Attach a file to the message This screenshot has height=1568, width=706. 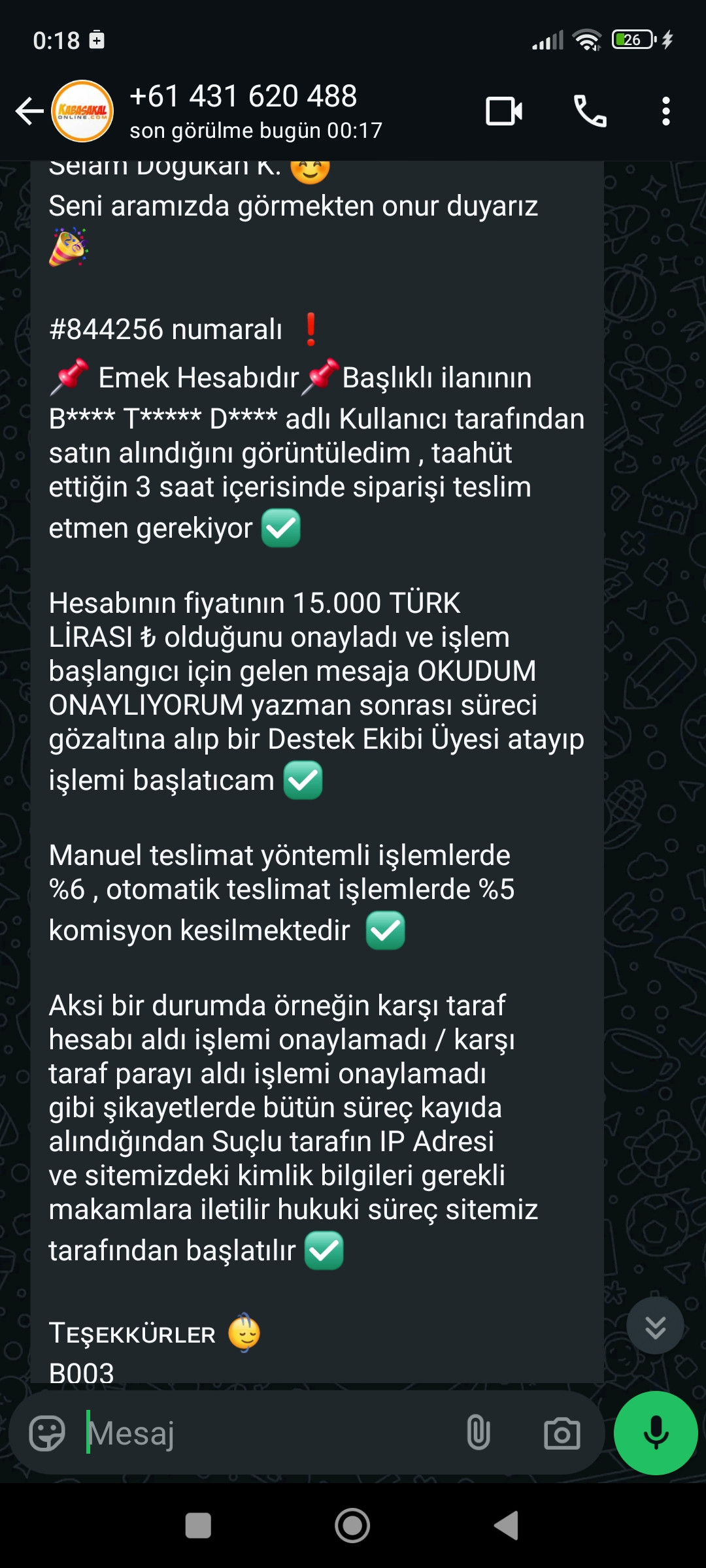click(x=479, y=1433)
